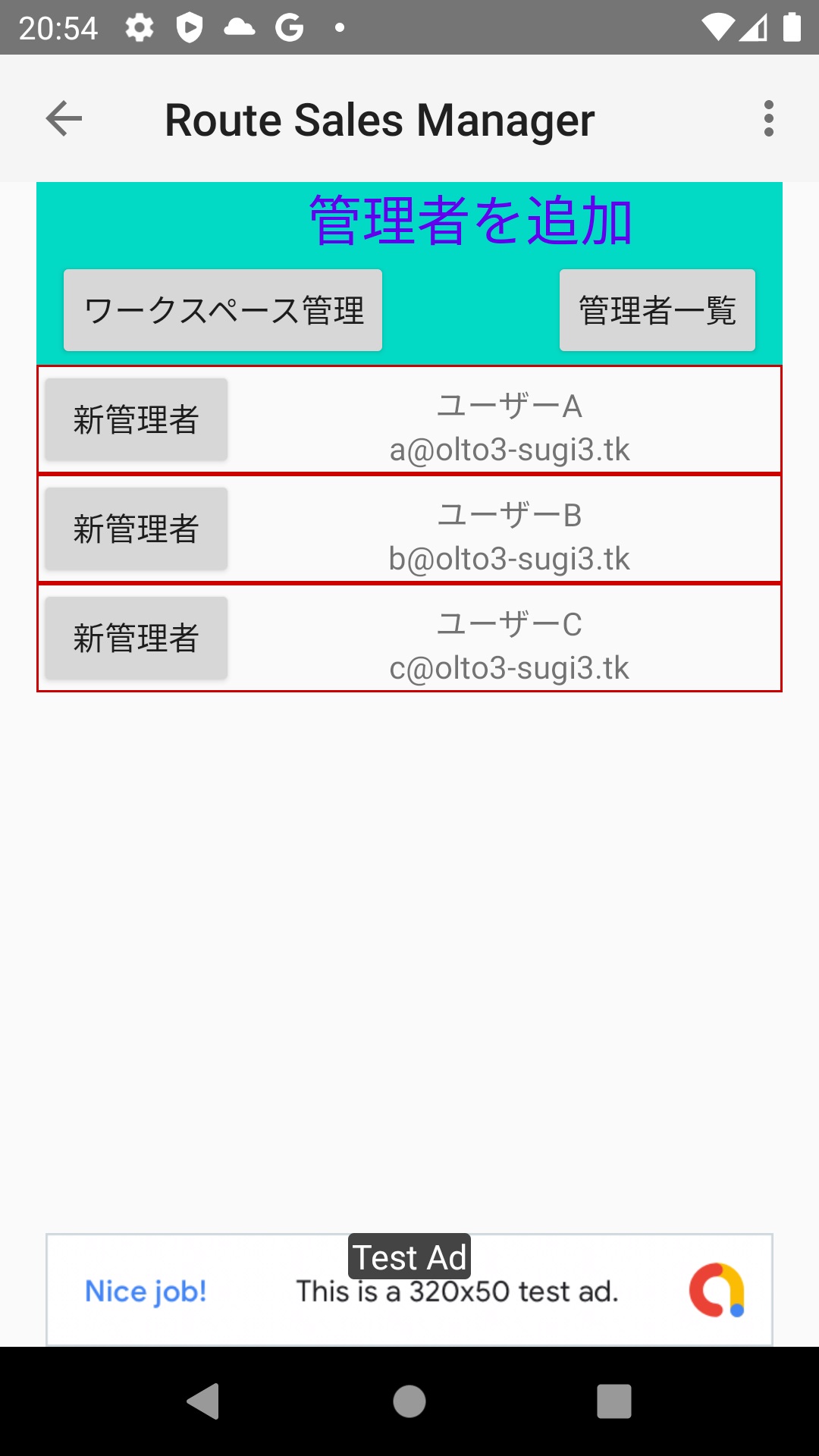The width and height of the screenshot is (819, 1456).
Task: Tap the system home button
Action: (x=409, y=1401)
